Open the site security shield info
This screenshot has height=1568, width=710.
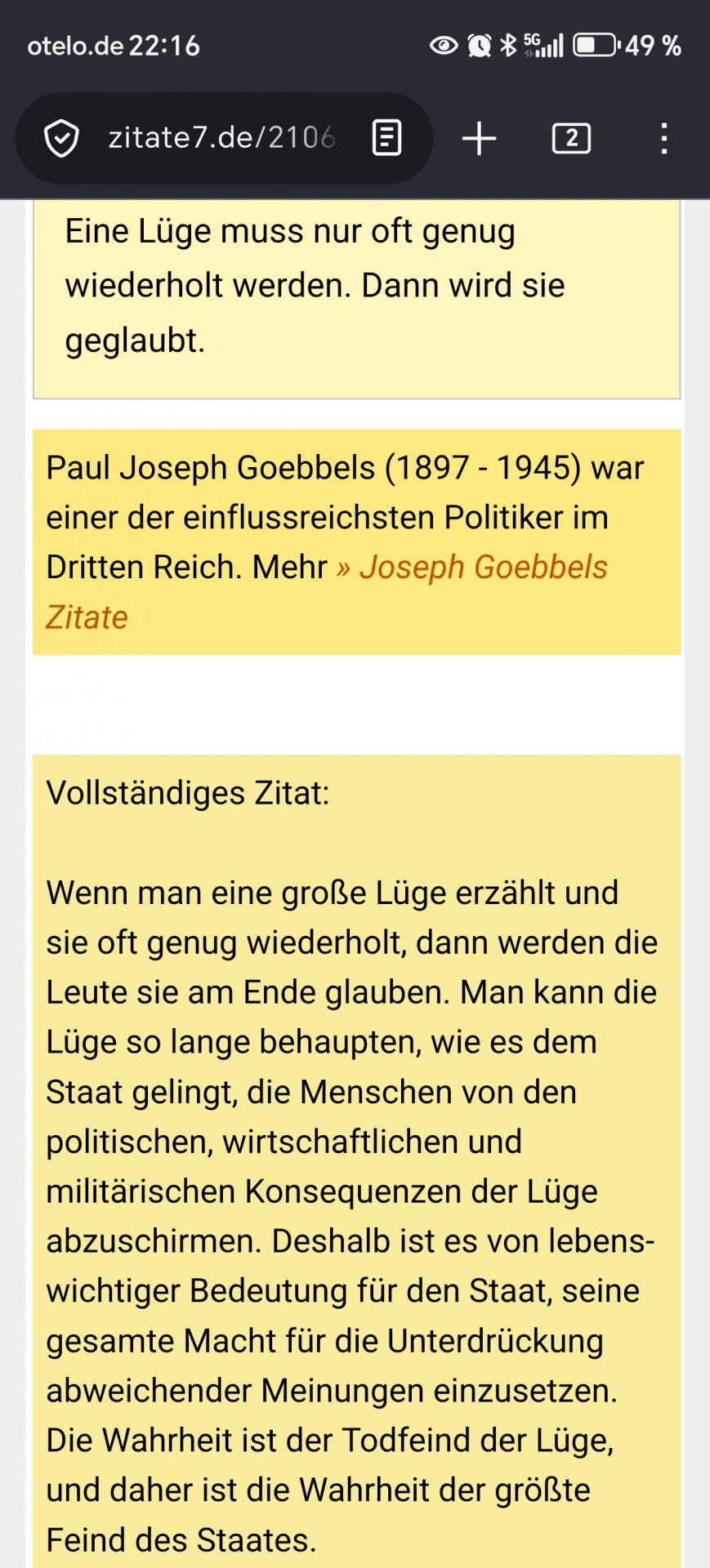tap(61, 138)
